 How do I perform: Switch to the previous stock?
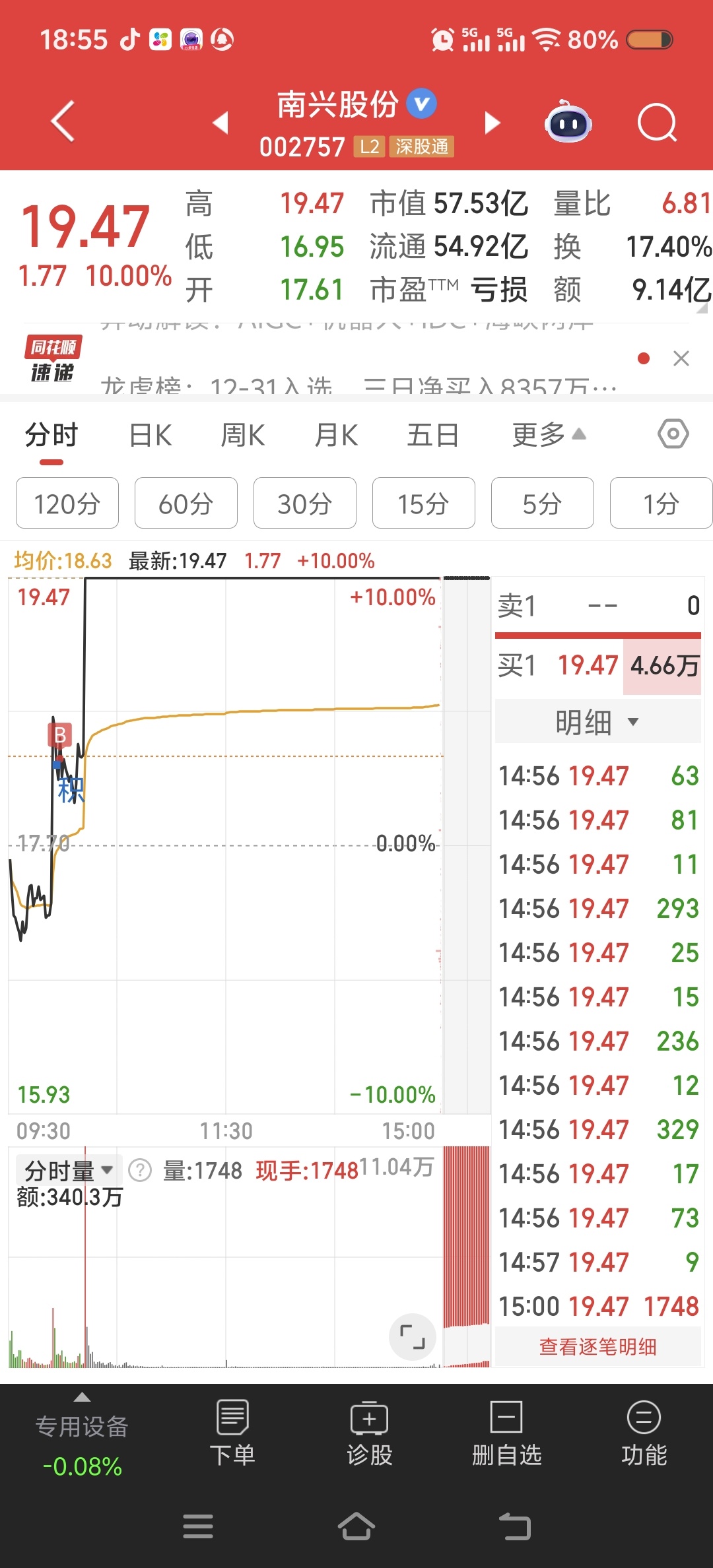click(221, 123)
